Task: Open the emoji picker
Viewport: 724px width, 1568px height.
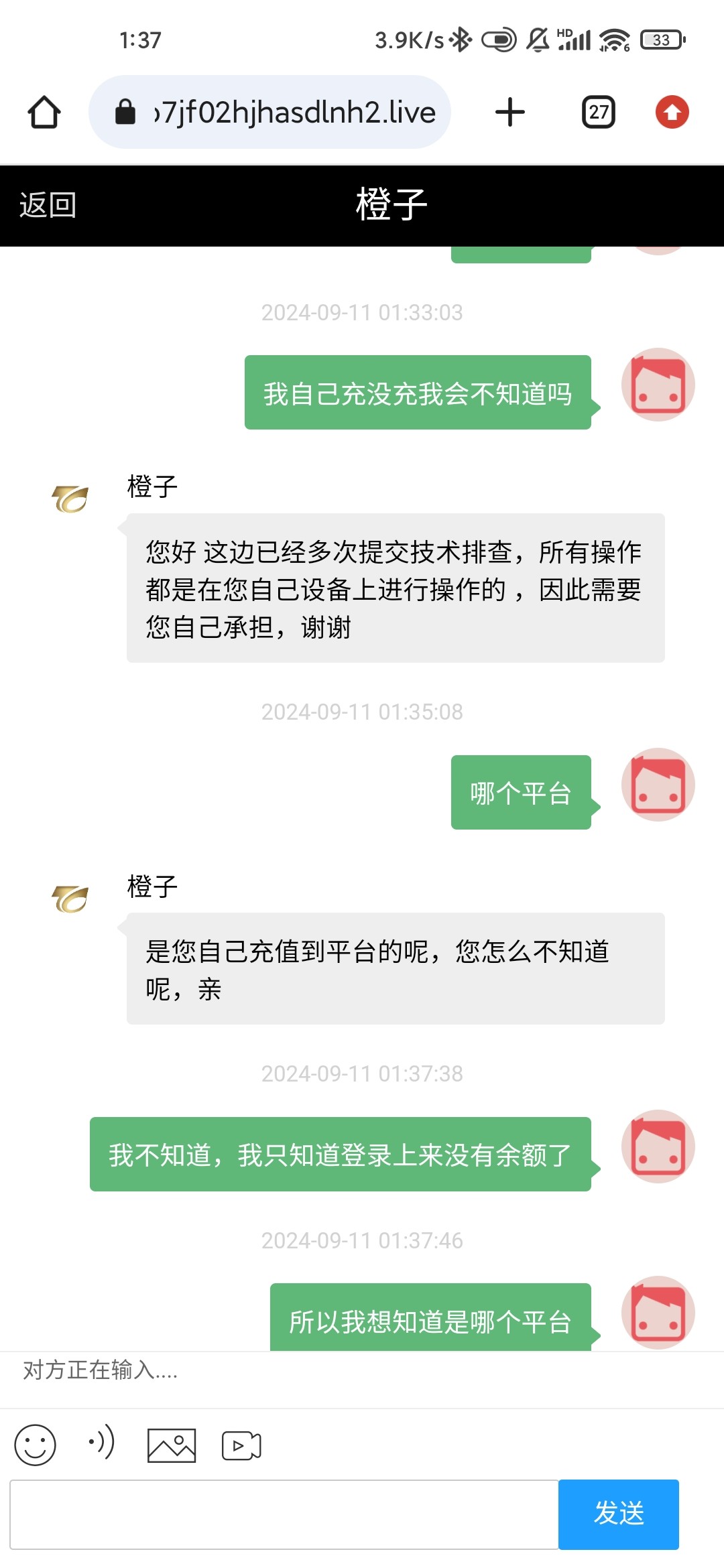Action: [35, 1445]
